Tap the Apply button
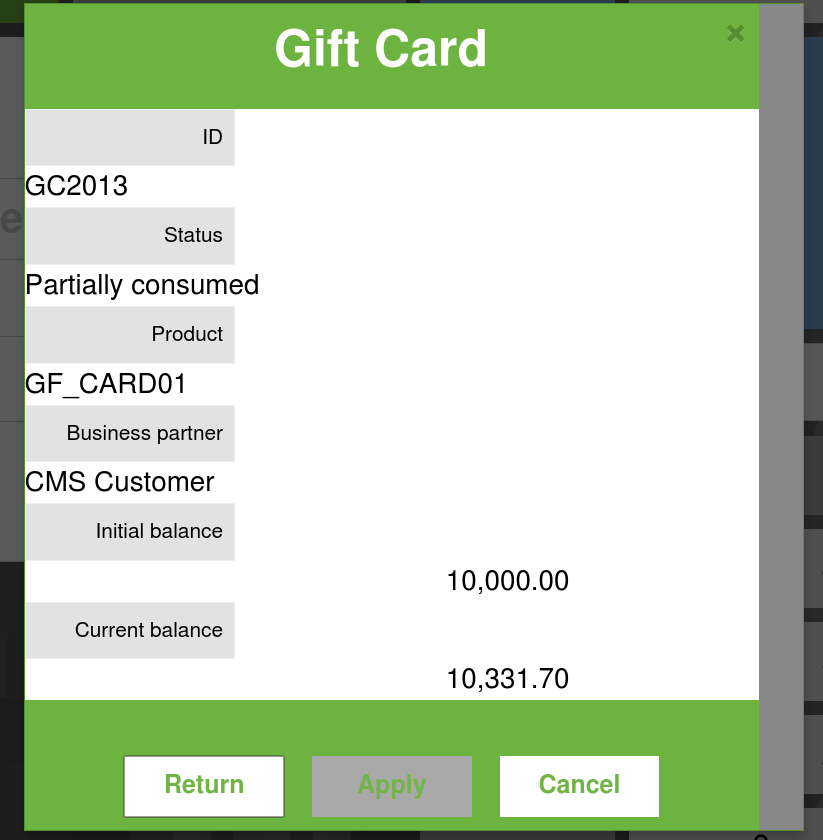This screenshot has height=840, width=823. pos(392,786)
